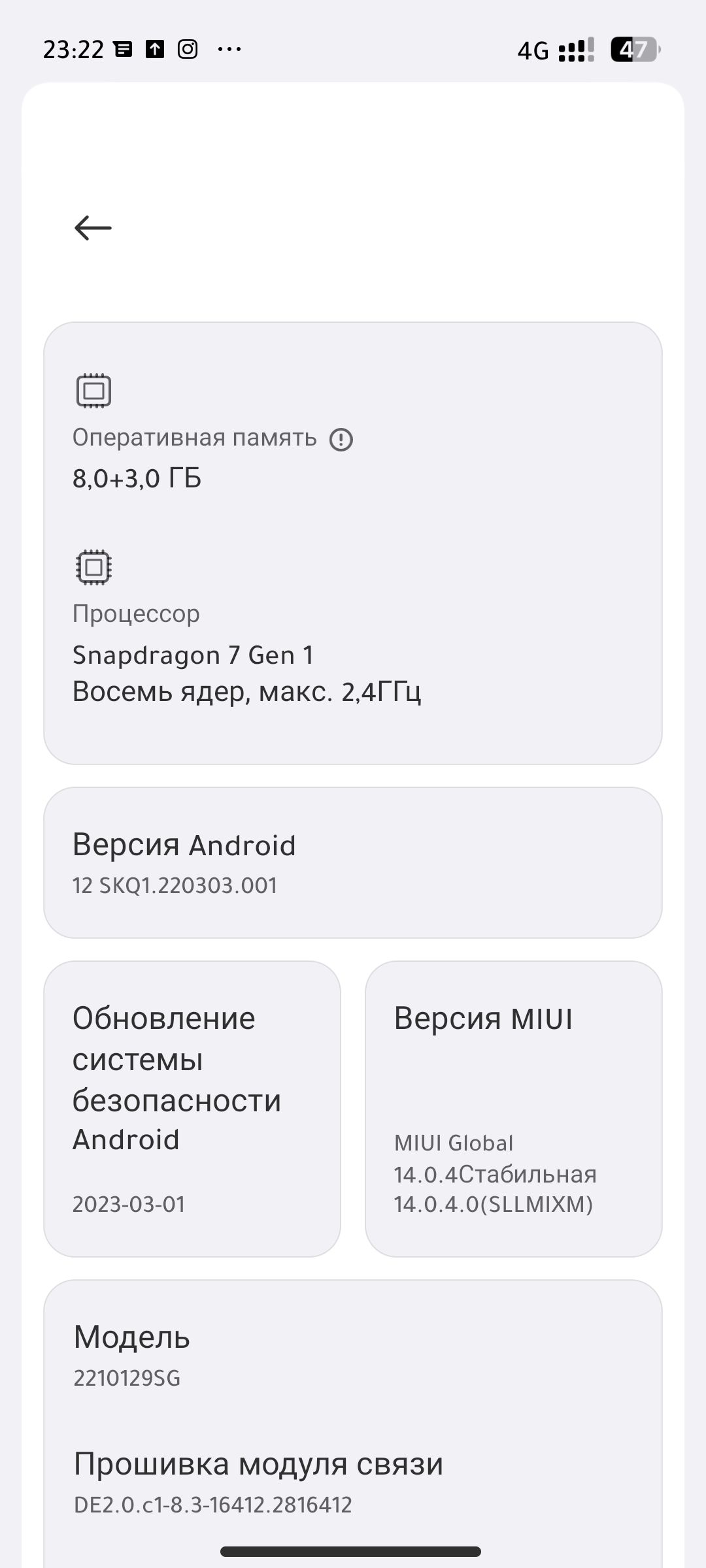Open Обновление системы безопасности Android card
This screenshot has width=706, height=1568.
click(192, 1108)
